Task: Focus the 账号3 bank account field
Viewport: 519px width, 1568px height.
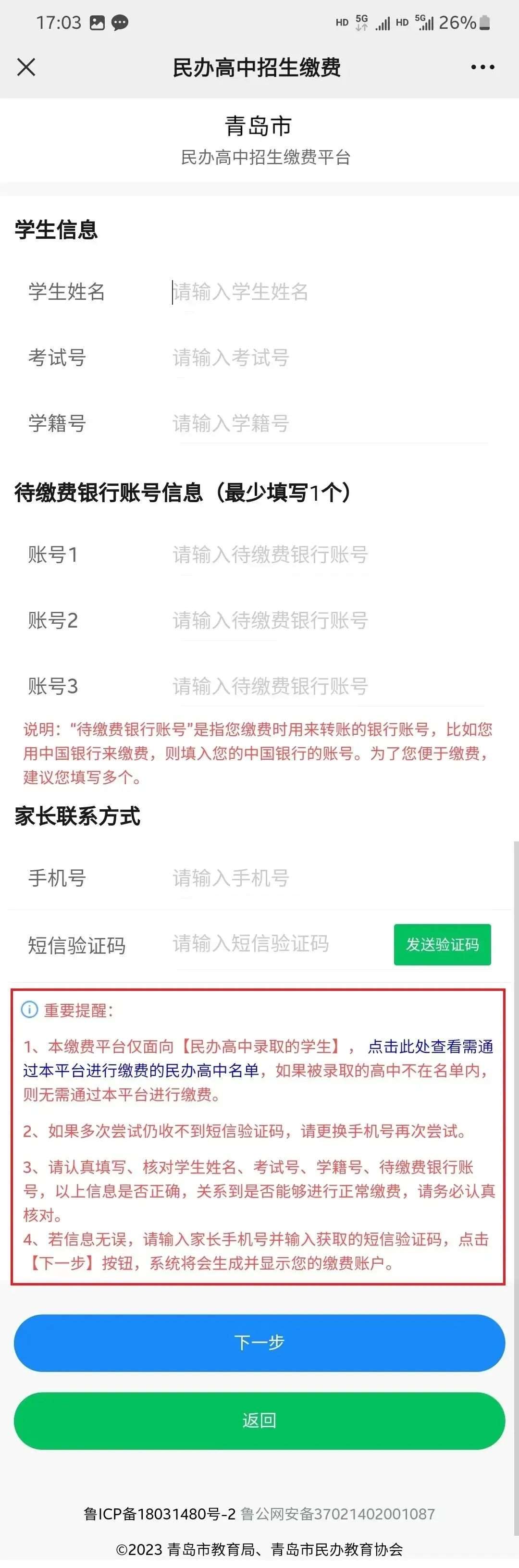Action: tap(329, 686)
